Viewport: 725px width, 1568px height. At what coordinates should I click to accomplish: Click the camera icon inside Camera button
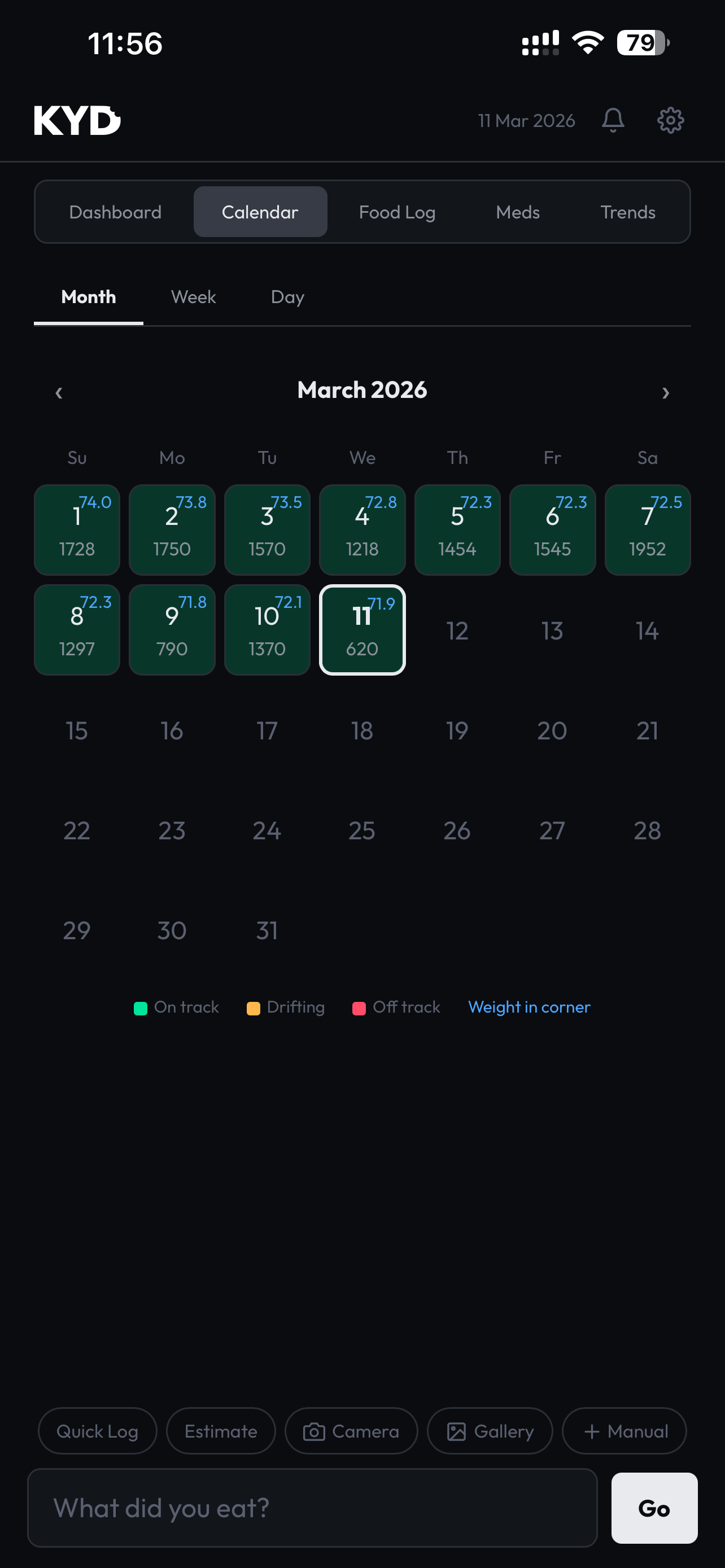pyautogui.click(x=313, y=1431)
